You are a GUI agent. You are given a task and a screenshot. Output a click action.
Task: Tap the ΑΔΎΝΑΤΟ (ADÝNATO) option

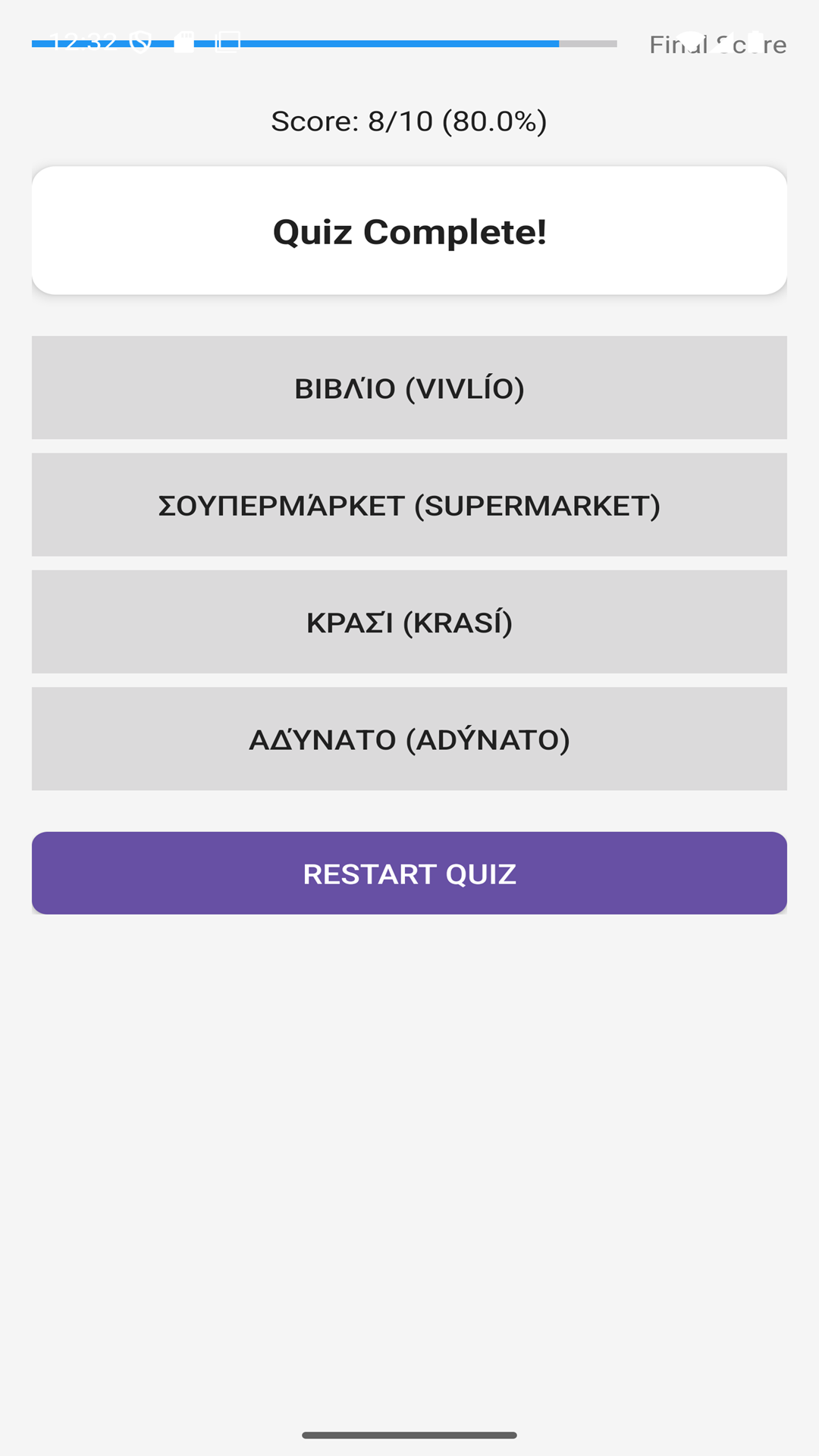tap(409, 739)
